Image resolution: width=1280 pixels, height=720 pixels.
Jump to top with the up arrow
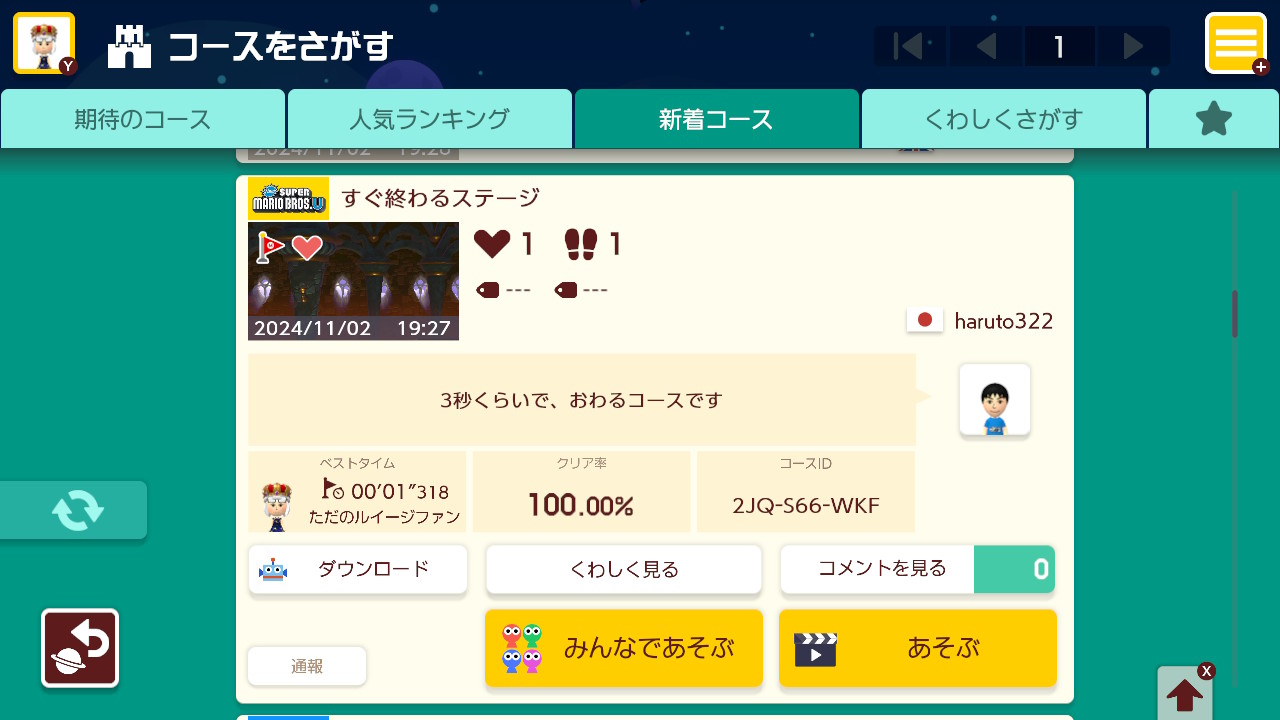(x=1185, y=693)
